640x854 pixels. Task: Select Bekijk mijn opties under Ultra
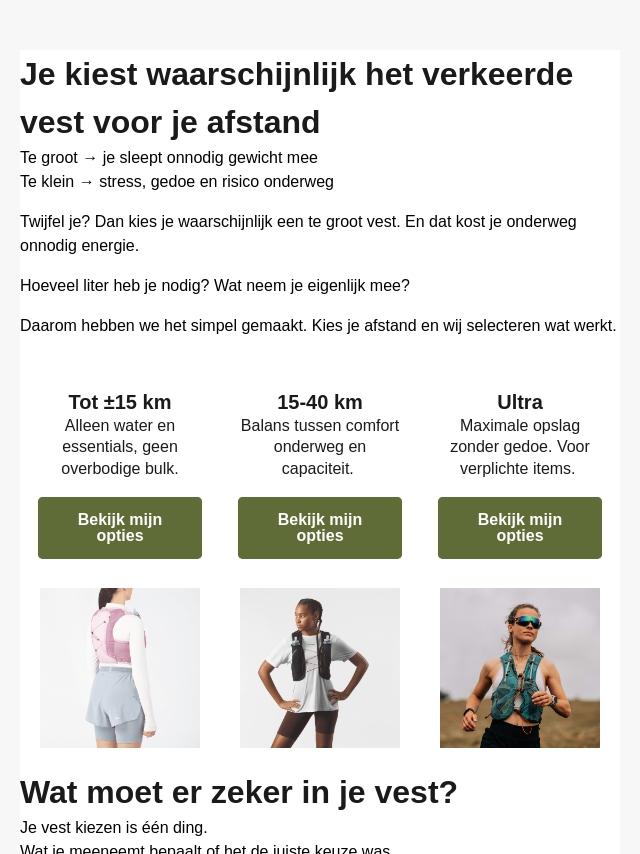[520, 528]
